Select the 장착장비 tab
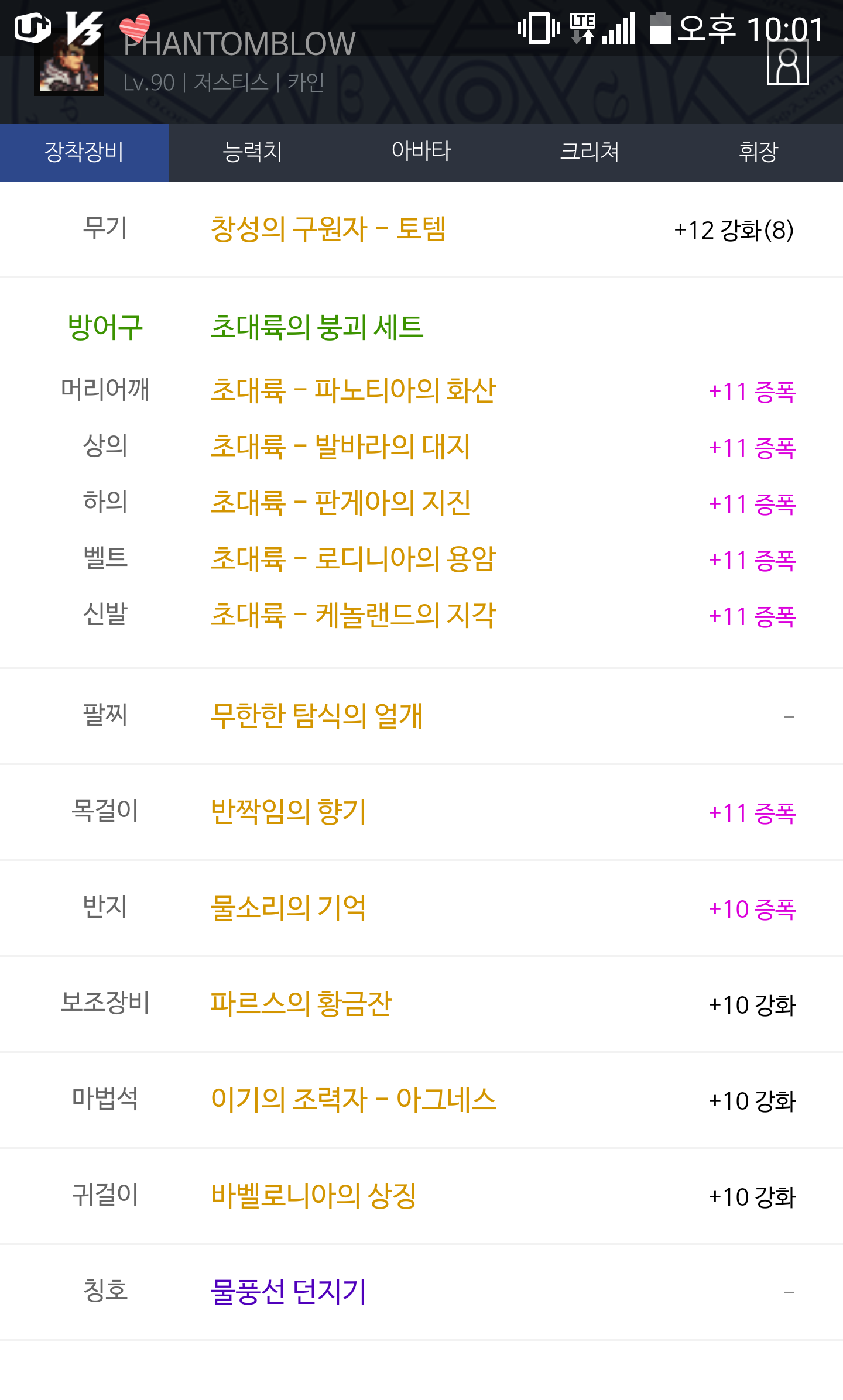This screenshot has width=843, height=1400. (84, 152)
